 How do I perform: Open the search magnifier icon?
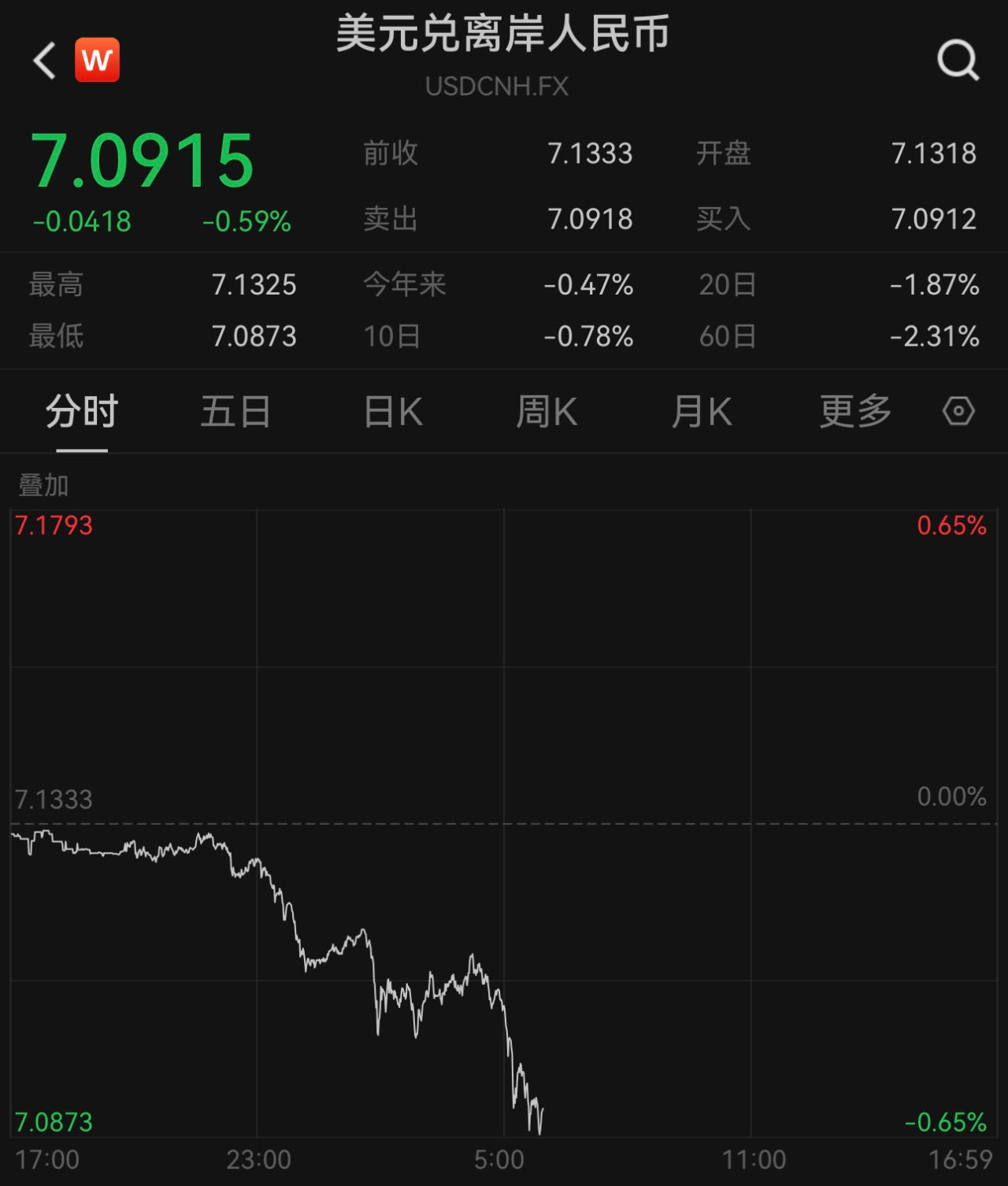[x=958, y=60]
